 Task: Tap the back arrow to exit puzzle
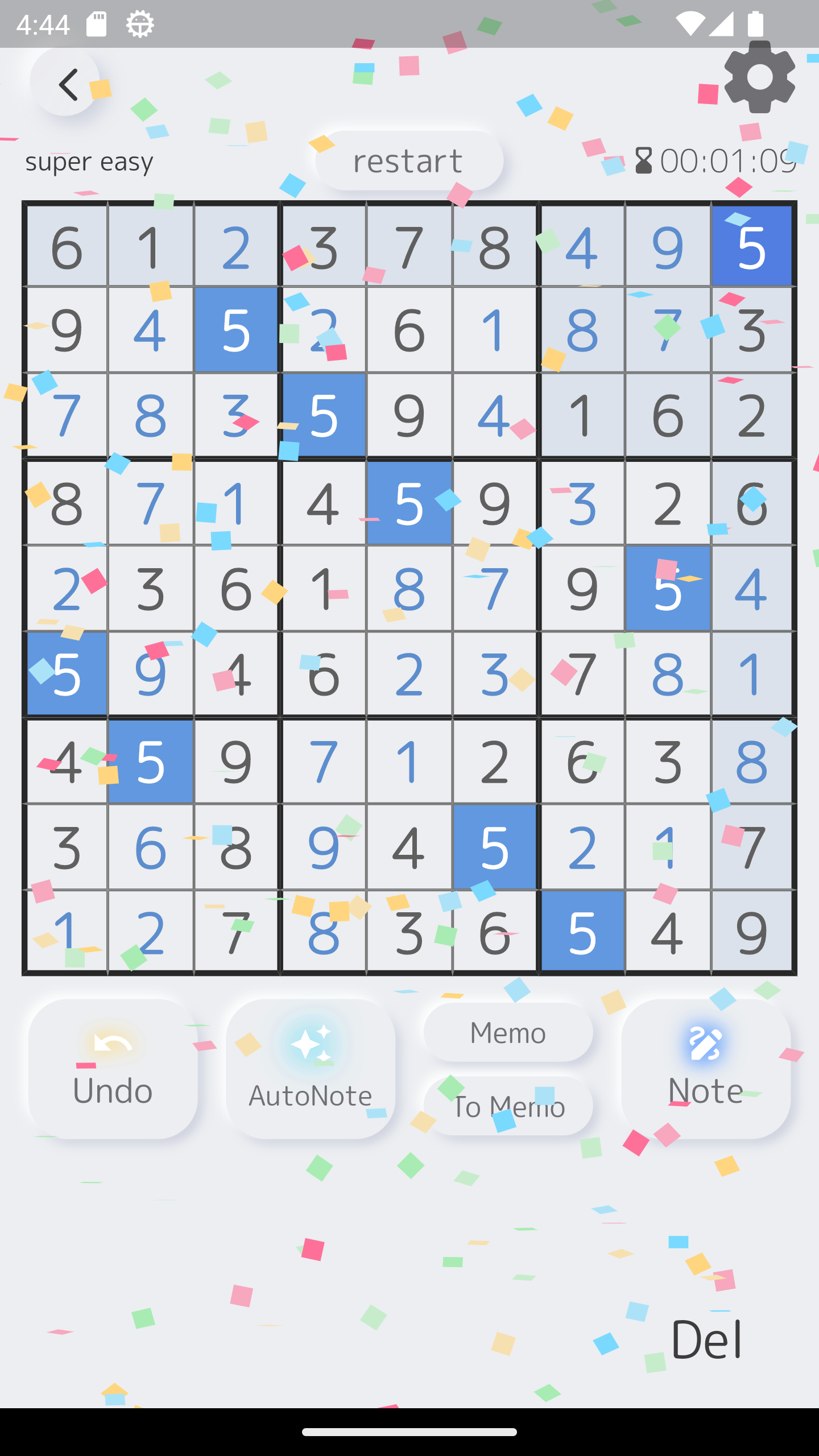coord(67,82)
